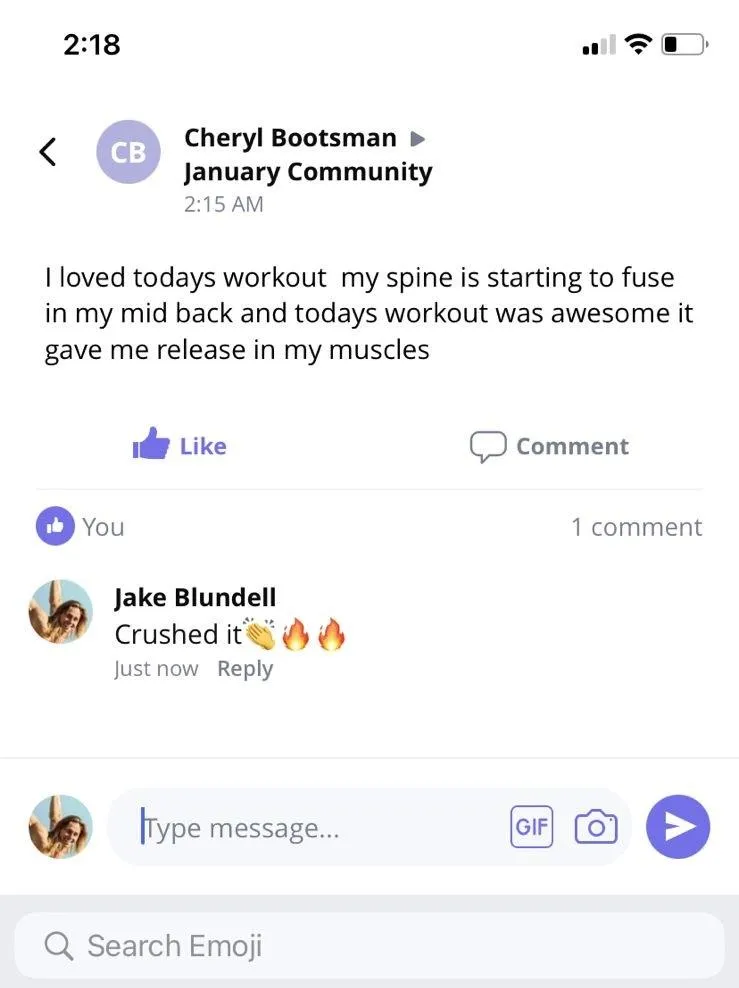Screen dimensions: 739x988
Task: Send the message with the arrow button
Action: pyautogui.click(x=678, y=827)
